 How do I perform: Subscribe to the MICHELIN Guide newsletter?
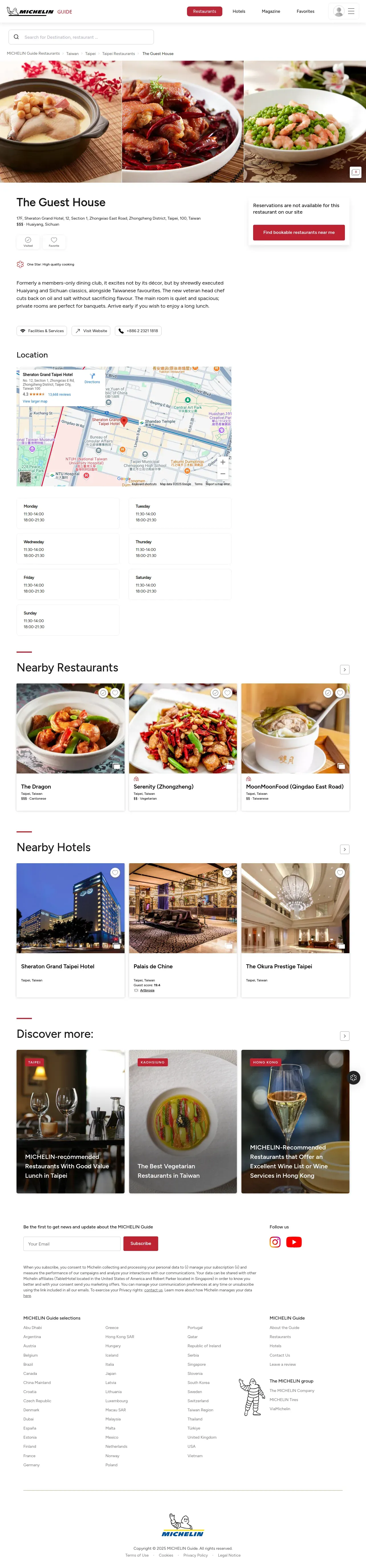tap(141, 1244)
